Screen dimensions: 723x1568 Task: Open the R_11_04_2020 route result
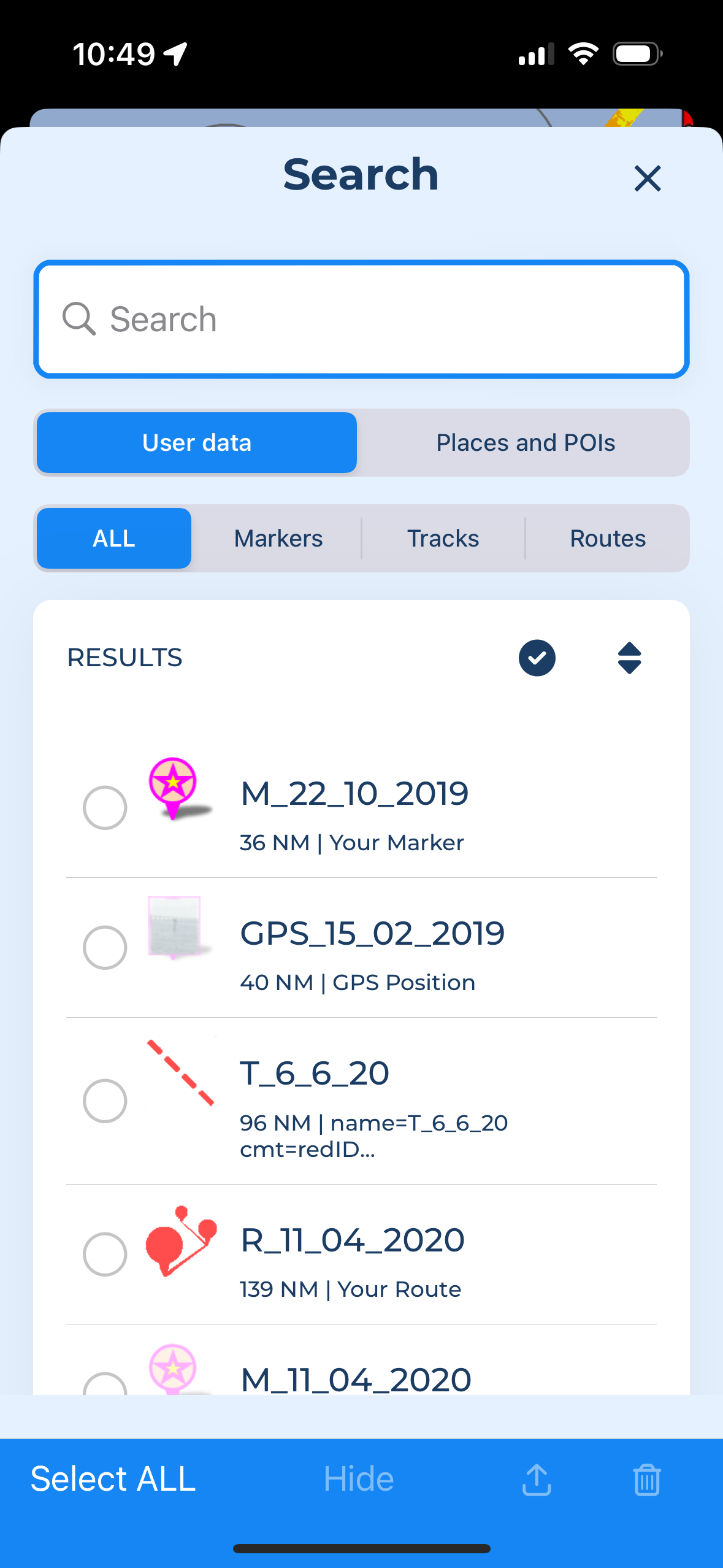pos(361,1255)
